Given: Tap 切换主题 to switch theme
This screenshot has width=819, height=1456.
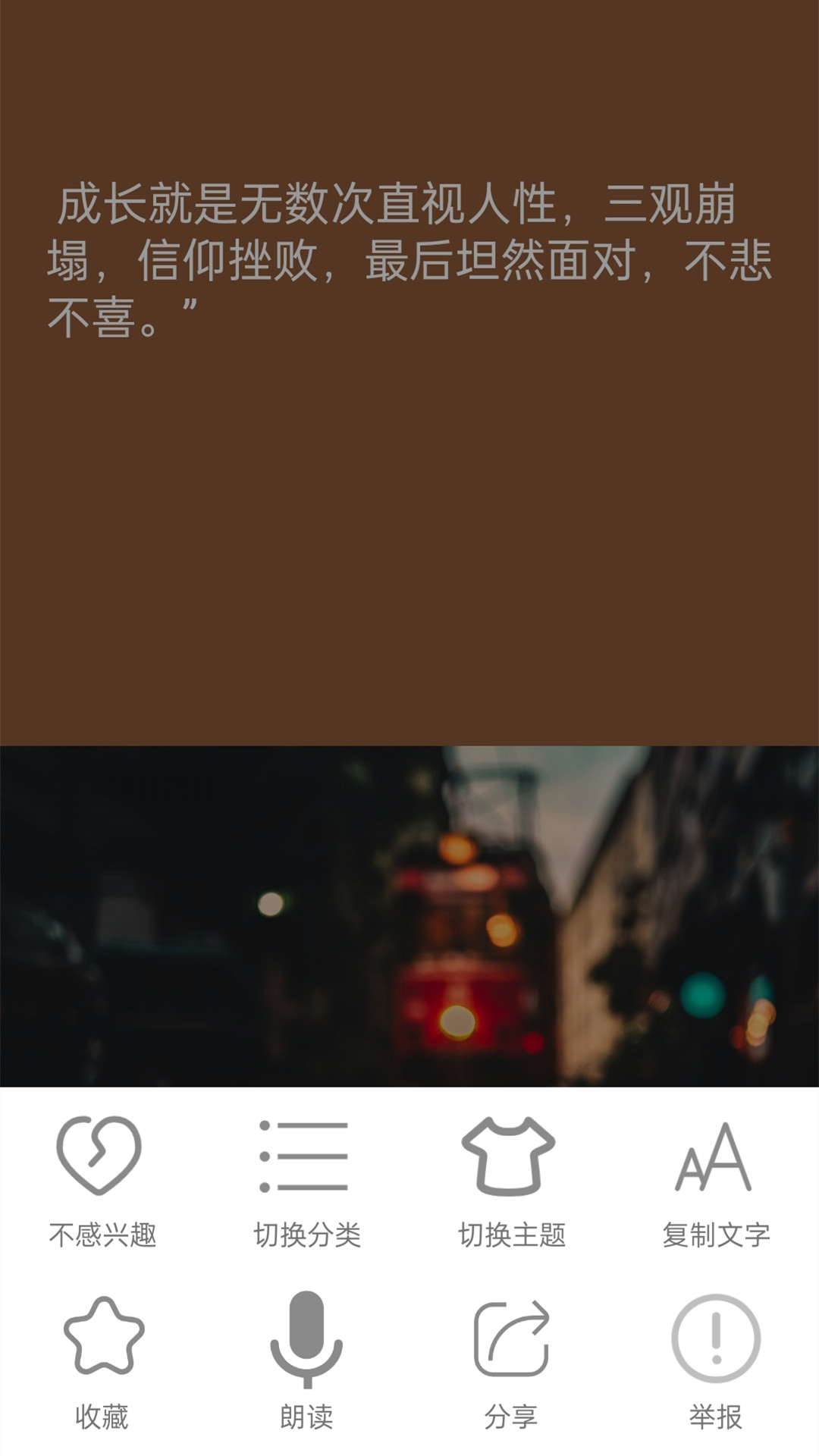Looking at the screenshot, I should pos(511,1181).
